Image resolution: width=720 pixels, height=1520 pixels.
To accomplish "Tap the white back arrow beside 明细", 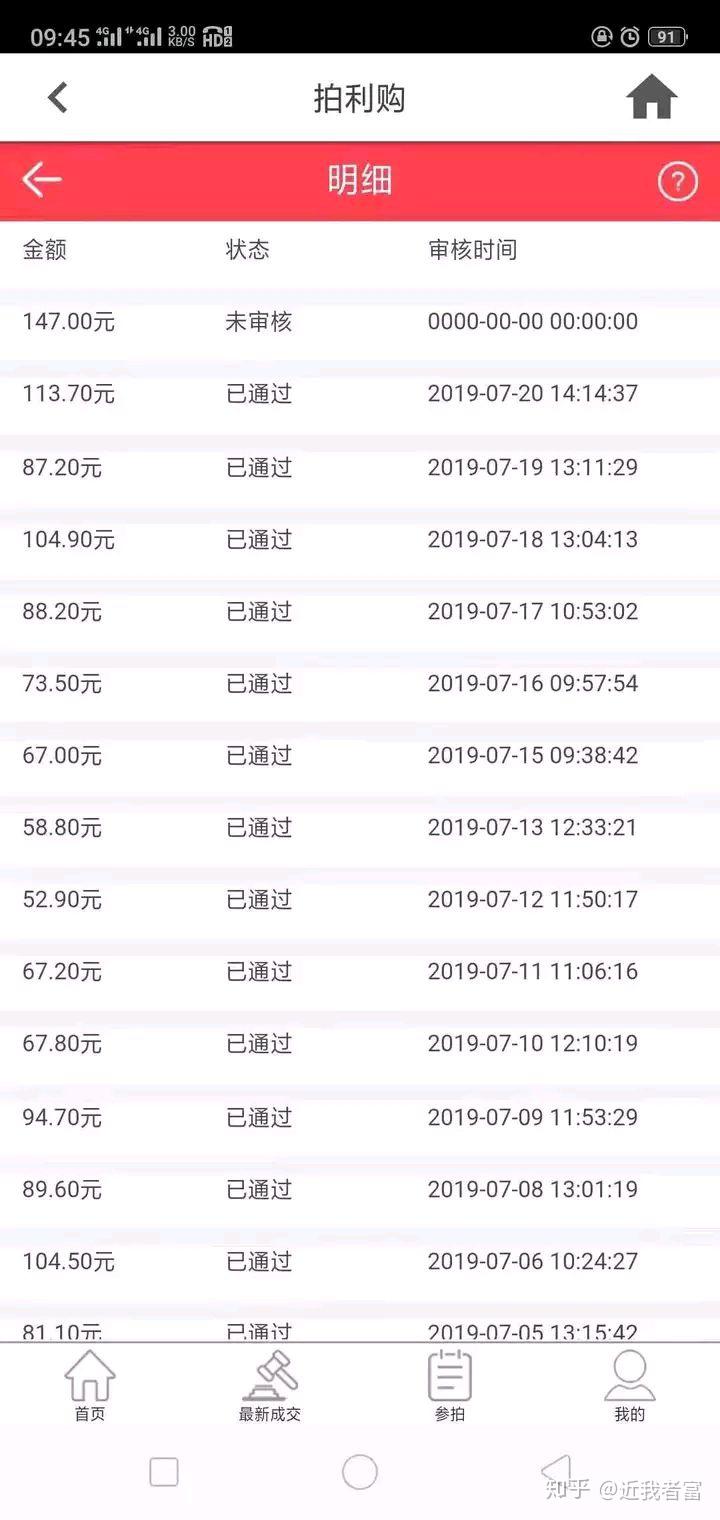I will pos(42,180).
